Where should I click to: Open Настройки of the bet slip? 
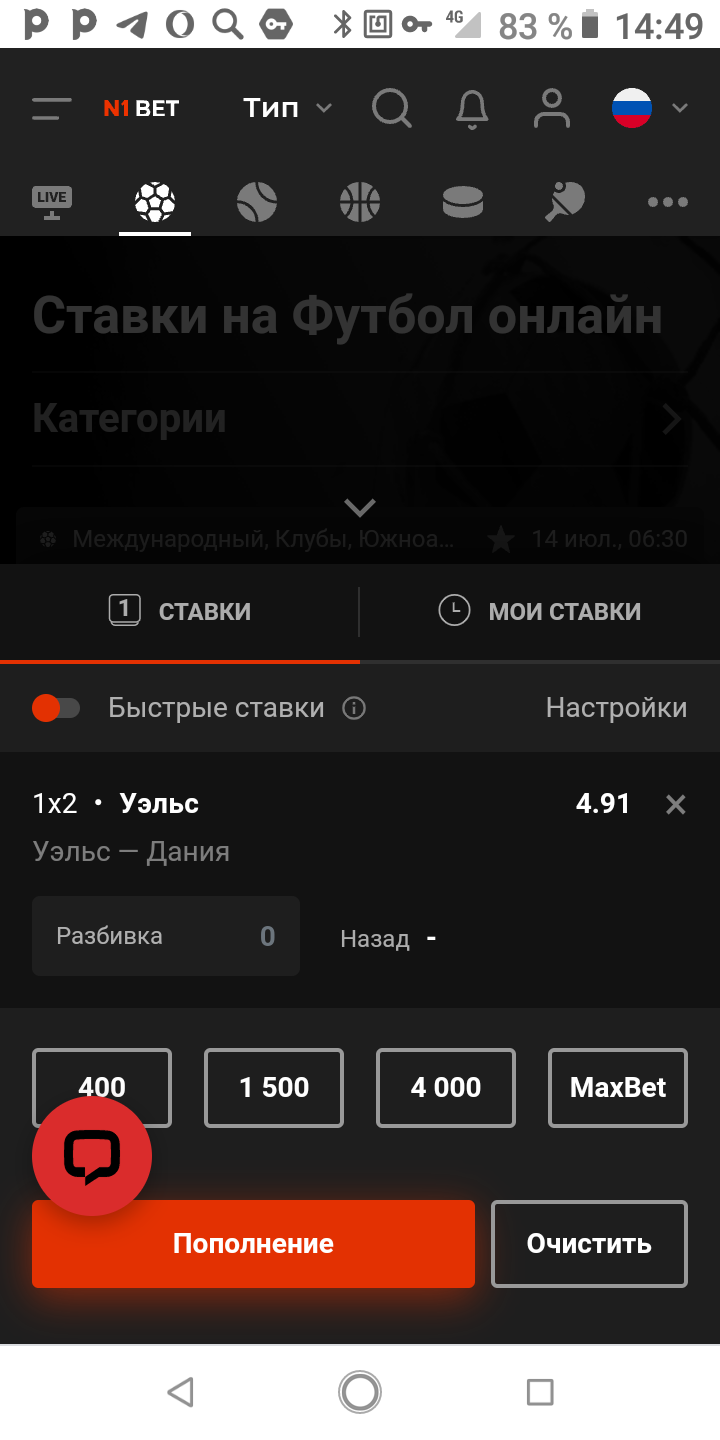pos(616,708)
